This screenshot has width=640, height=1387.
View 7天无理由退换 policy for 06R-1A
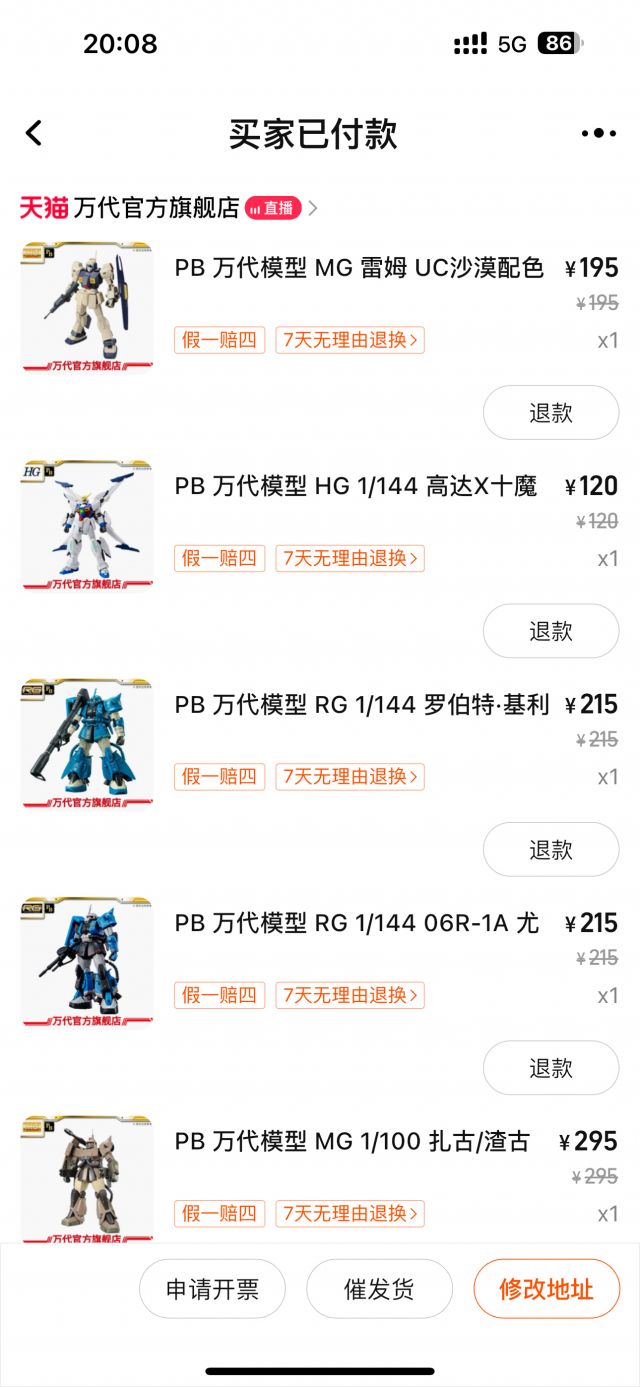[x=350, y=995]
